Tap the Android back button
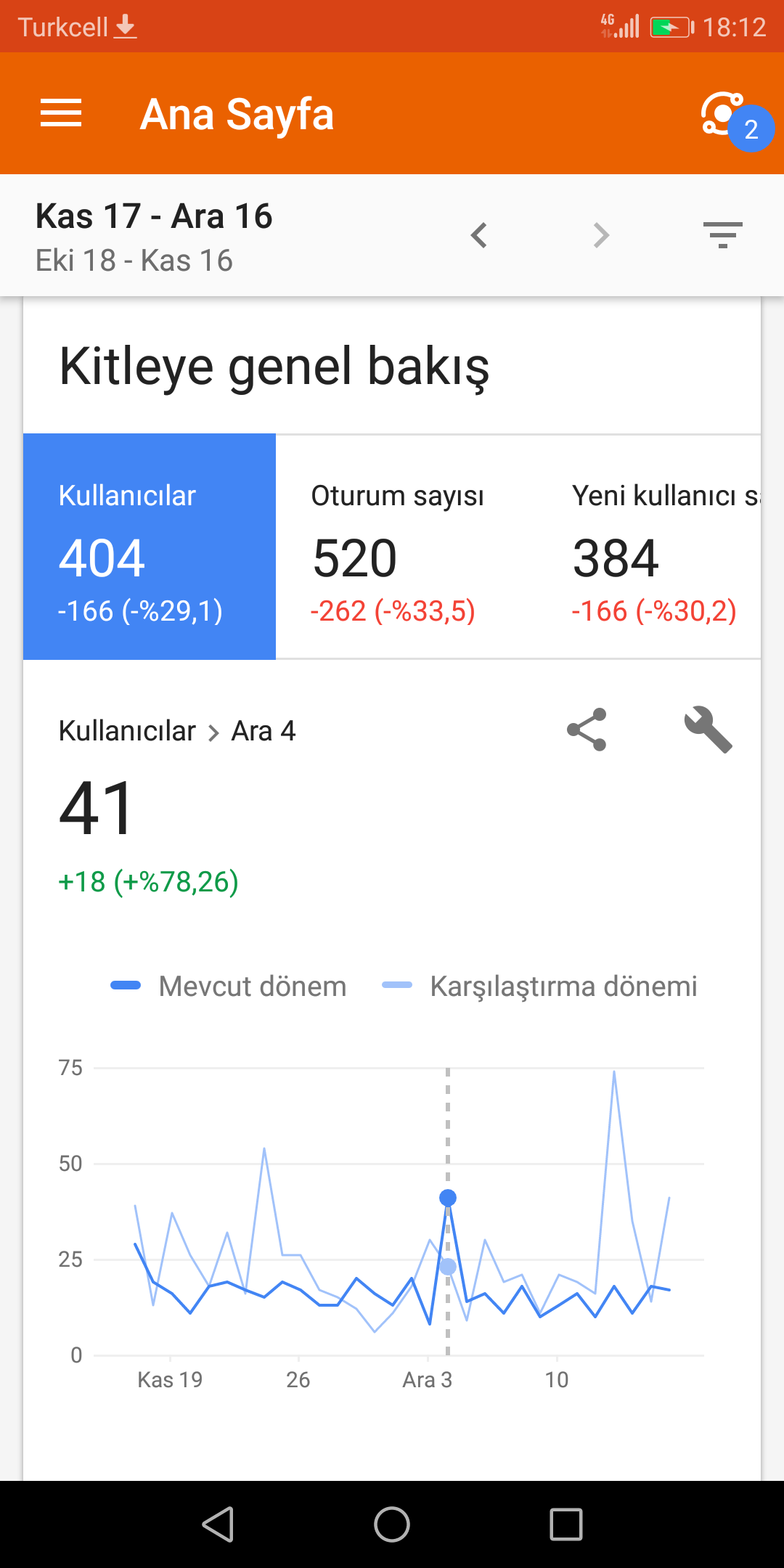The width and height of the screenshot is (784, 1568). [x=218, y=1524]
